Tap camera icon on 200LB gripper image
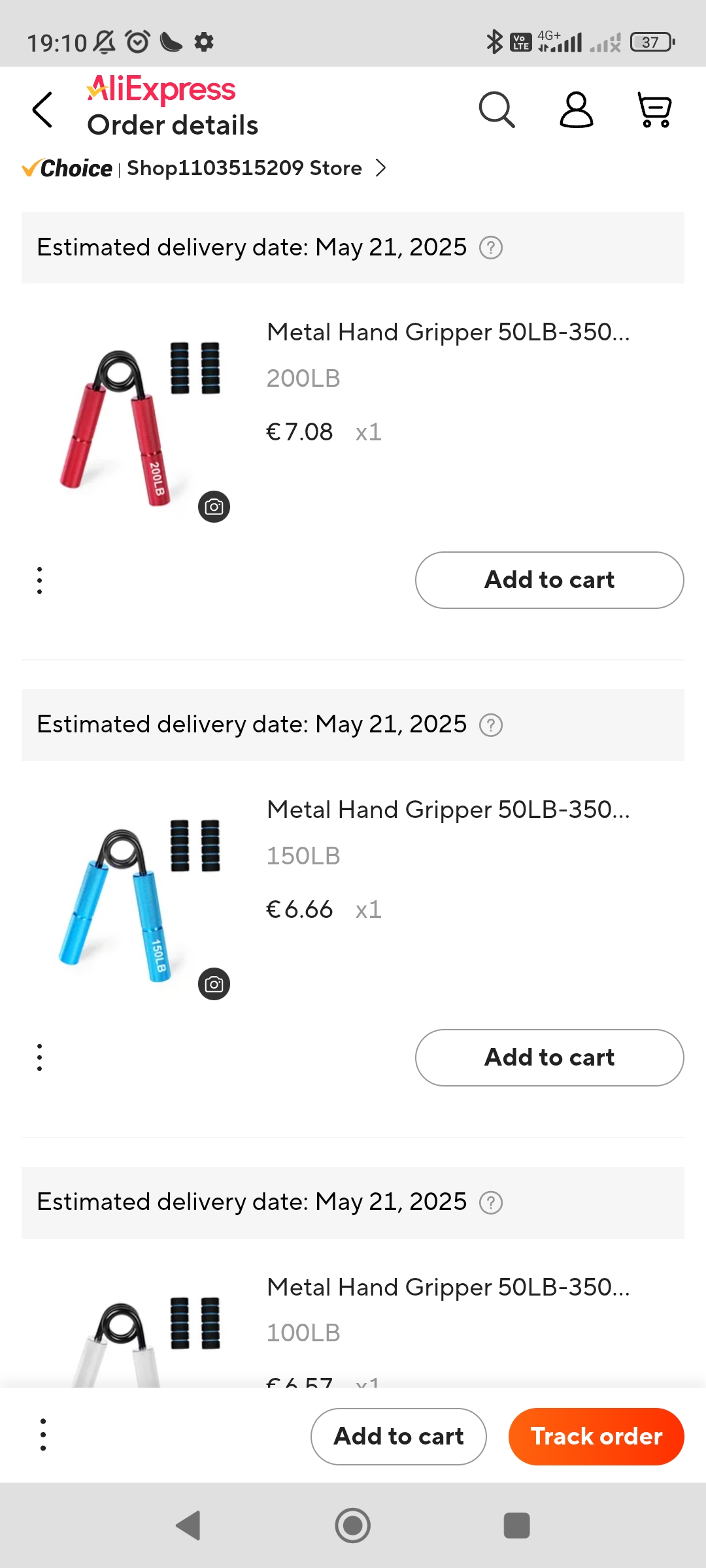 (x=214, y=507)
